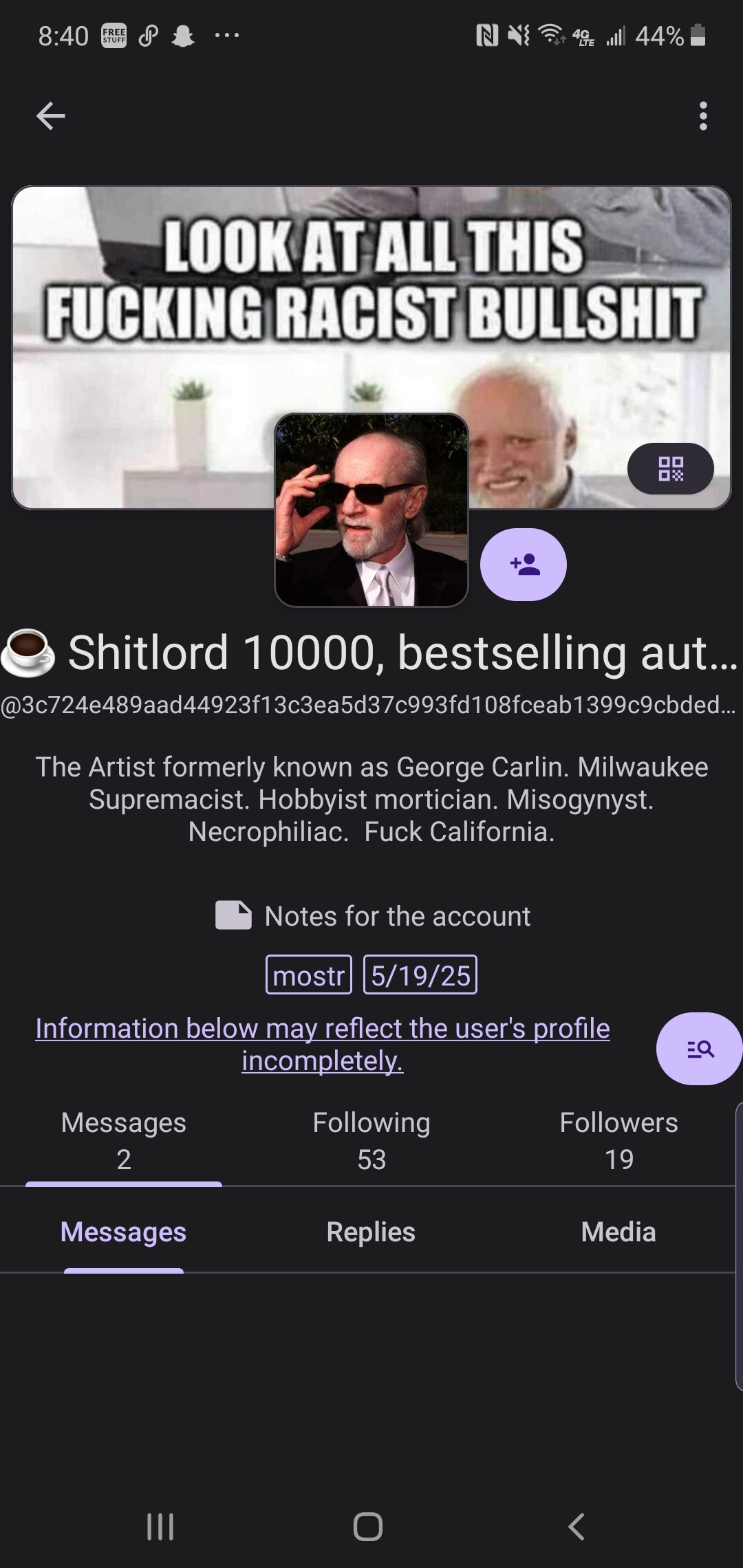View the Following 53 list

point(371,1140)
